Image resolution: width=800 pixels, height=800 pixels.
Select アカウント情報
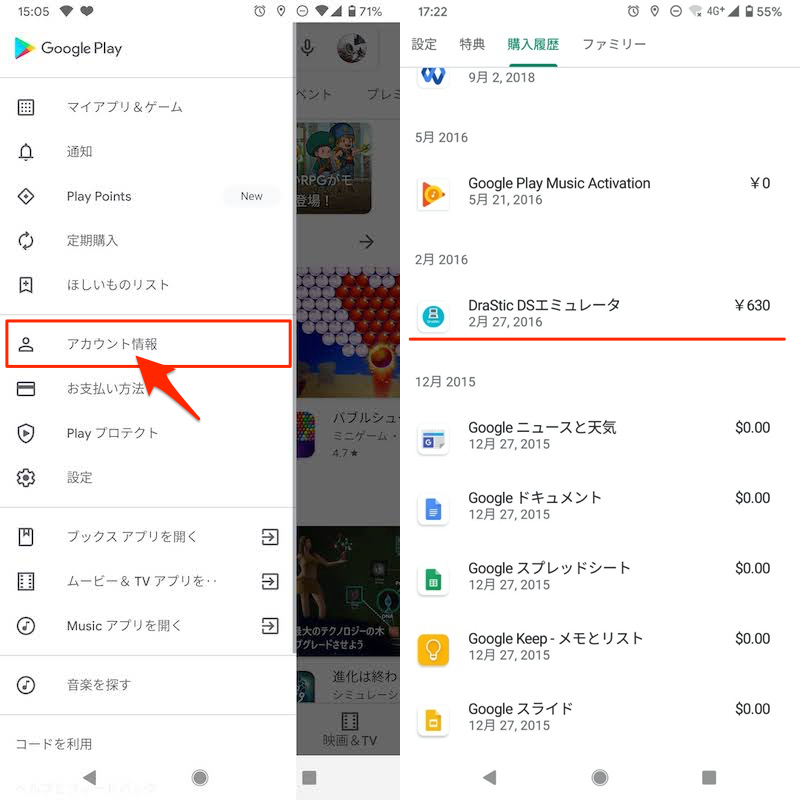coord(148,344)
